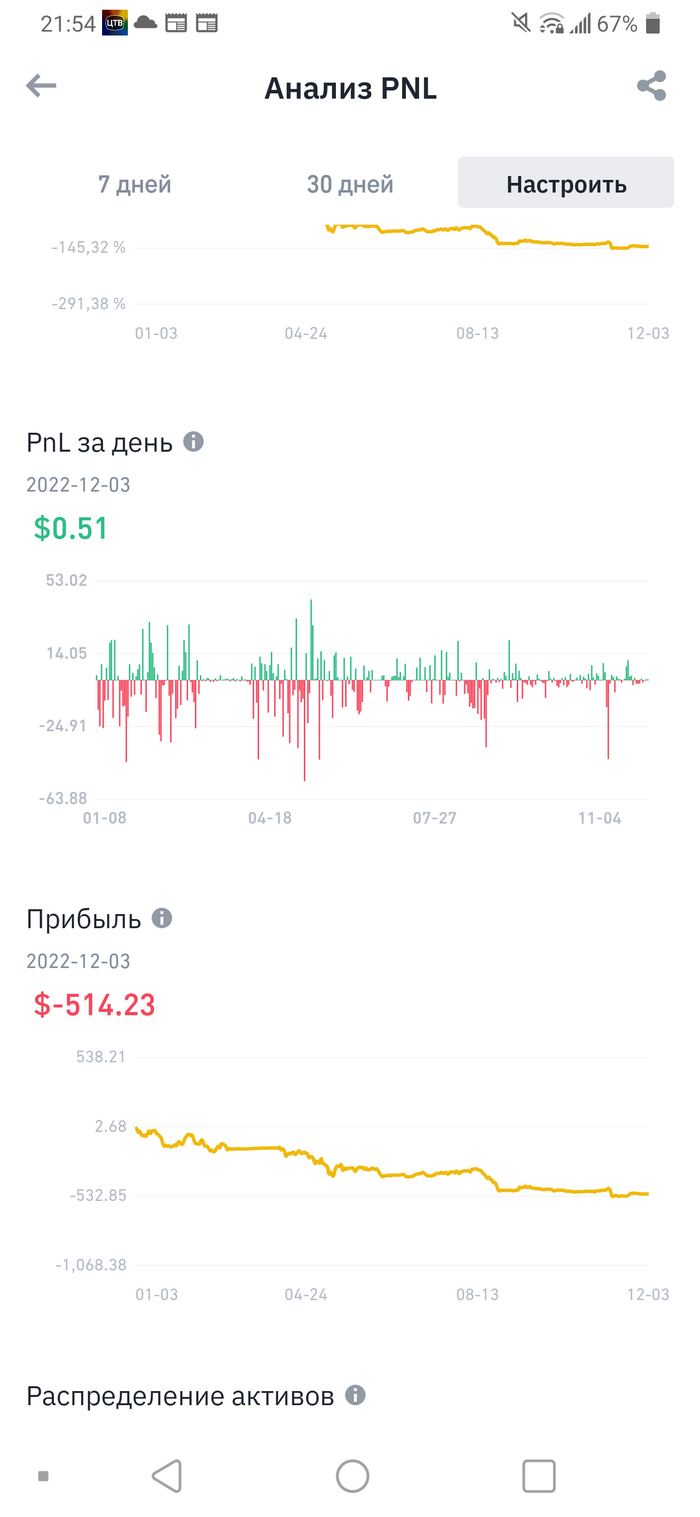Open the recent apps view
The height and width of the screenshot is (1517, 700).
click(x=539, y=1476)
